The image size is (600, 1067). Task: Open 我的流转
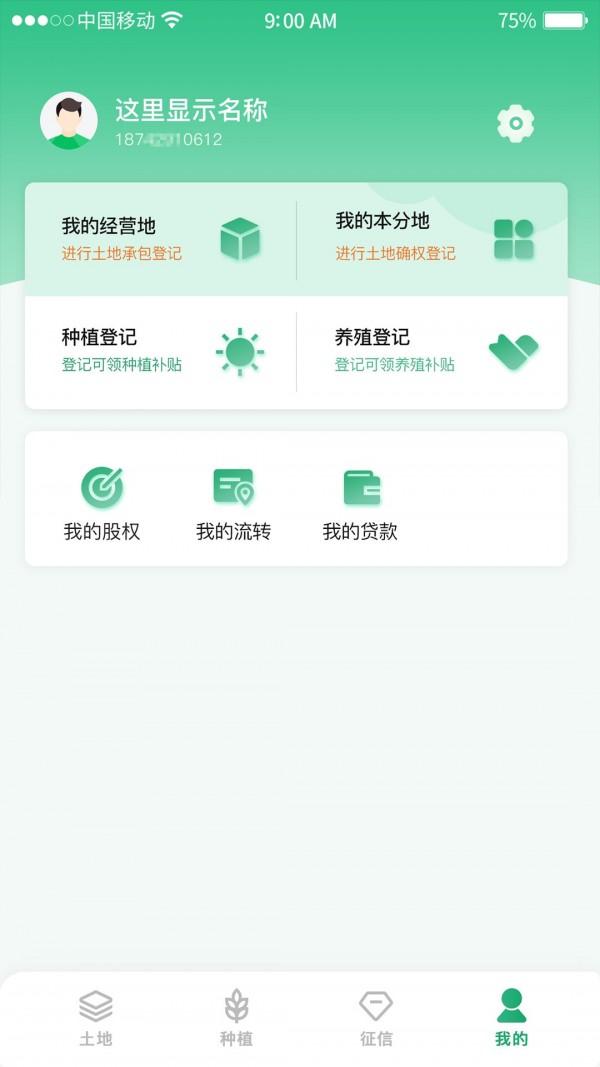pos(233,504)
